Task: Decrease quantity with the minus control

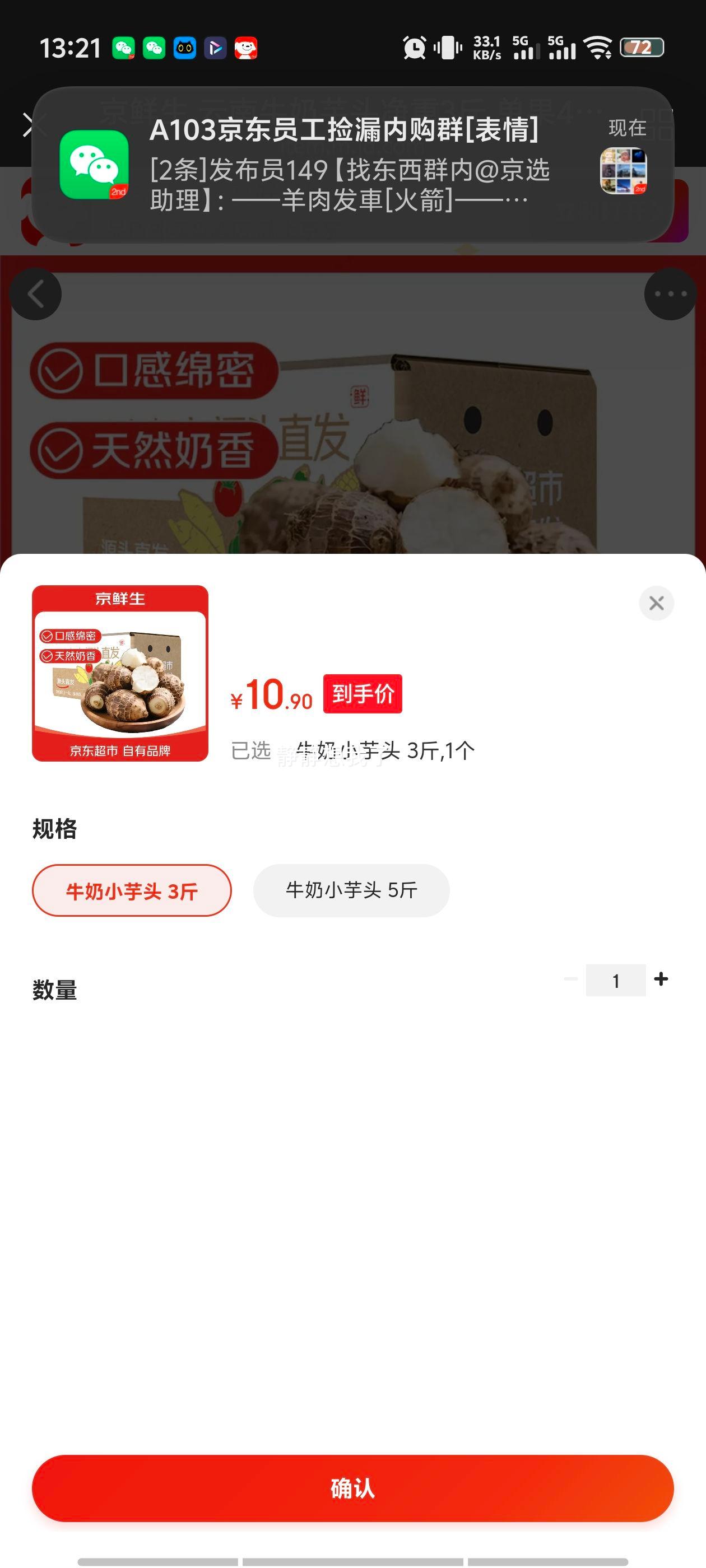Action: click(x=571, y=979)
